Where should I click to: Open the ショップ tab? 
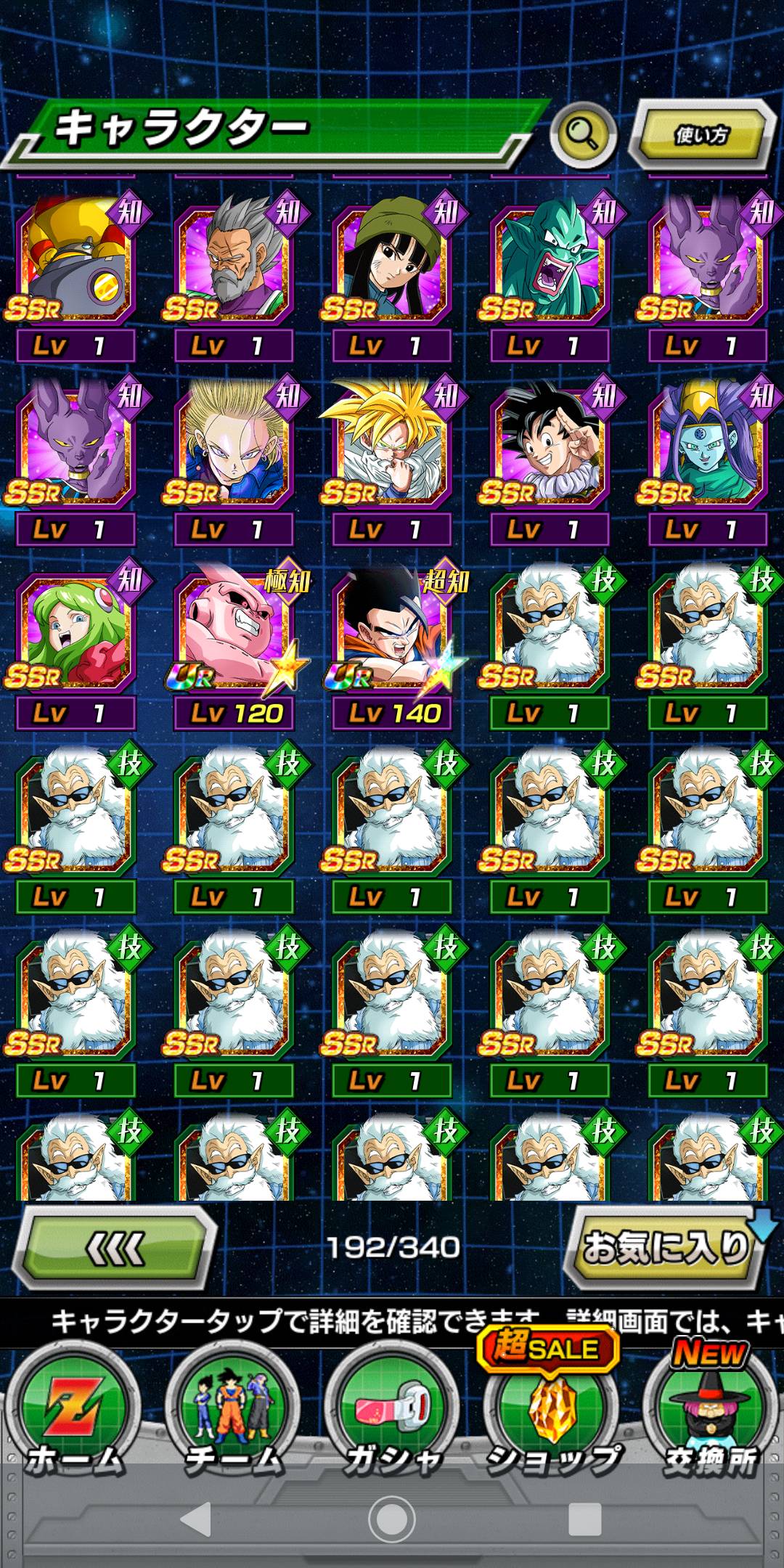coord(552,1421)
